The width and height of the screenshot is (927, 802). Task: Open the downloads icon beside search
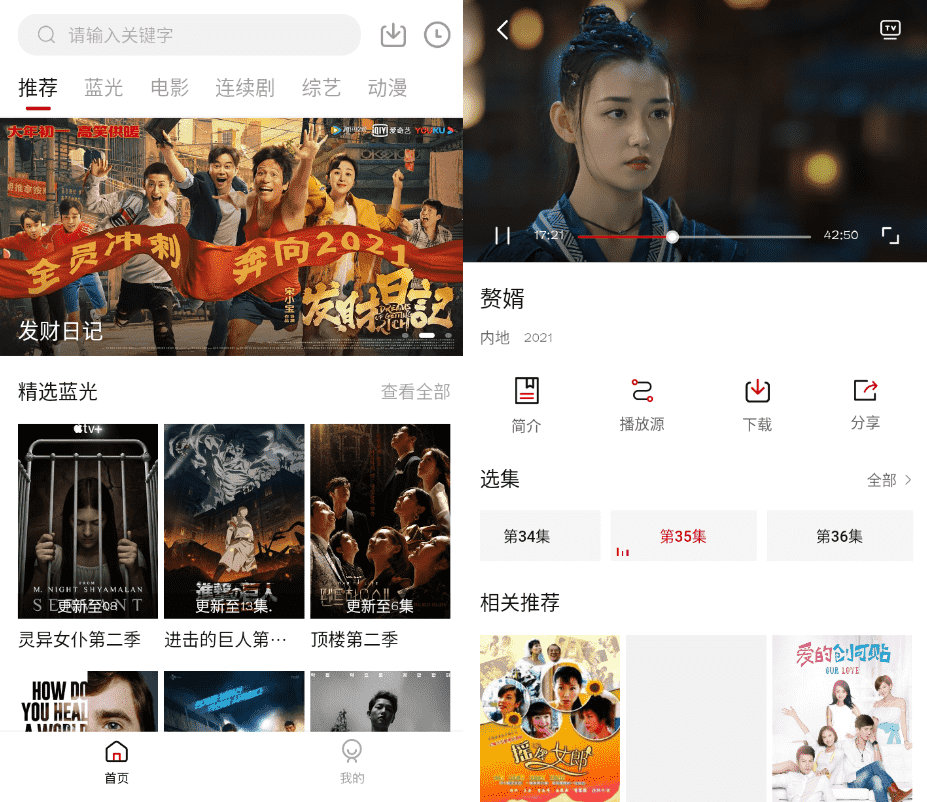pos(394,35)
